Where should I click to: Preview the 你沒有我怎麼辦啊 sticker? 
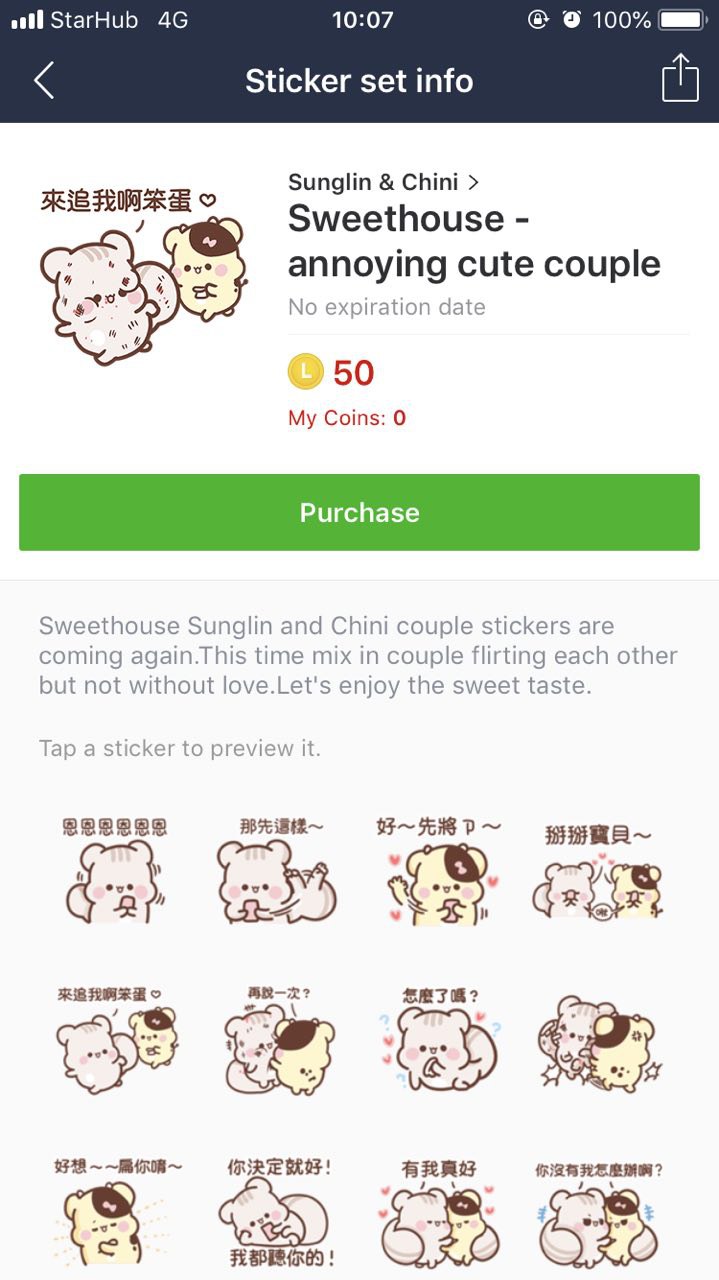click(600, 1212)
